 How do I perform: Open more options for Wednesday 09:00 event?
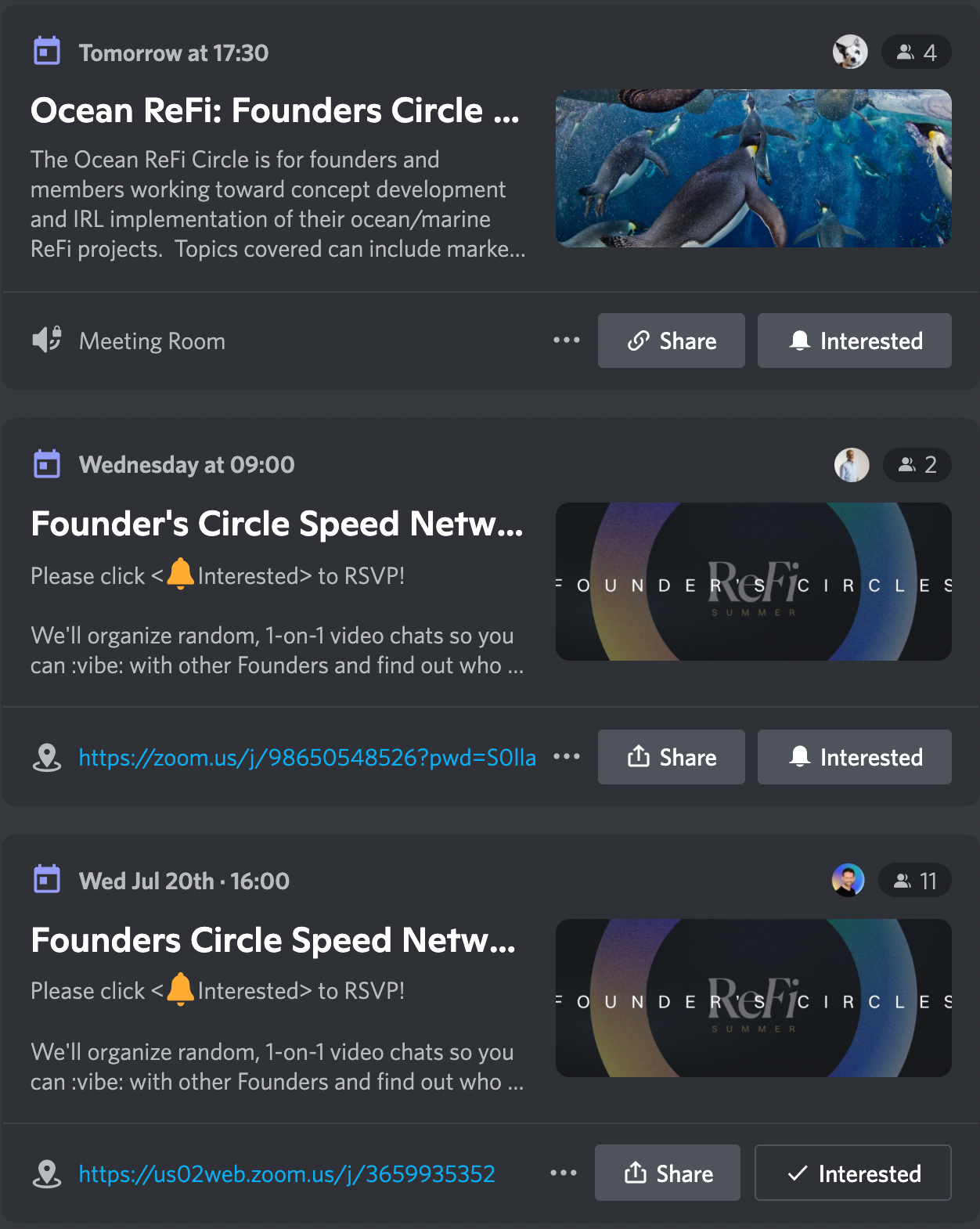[566, 757]
